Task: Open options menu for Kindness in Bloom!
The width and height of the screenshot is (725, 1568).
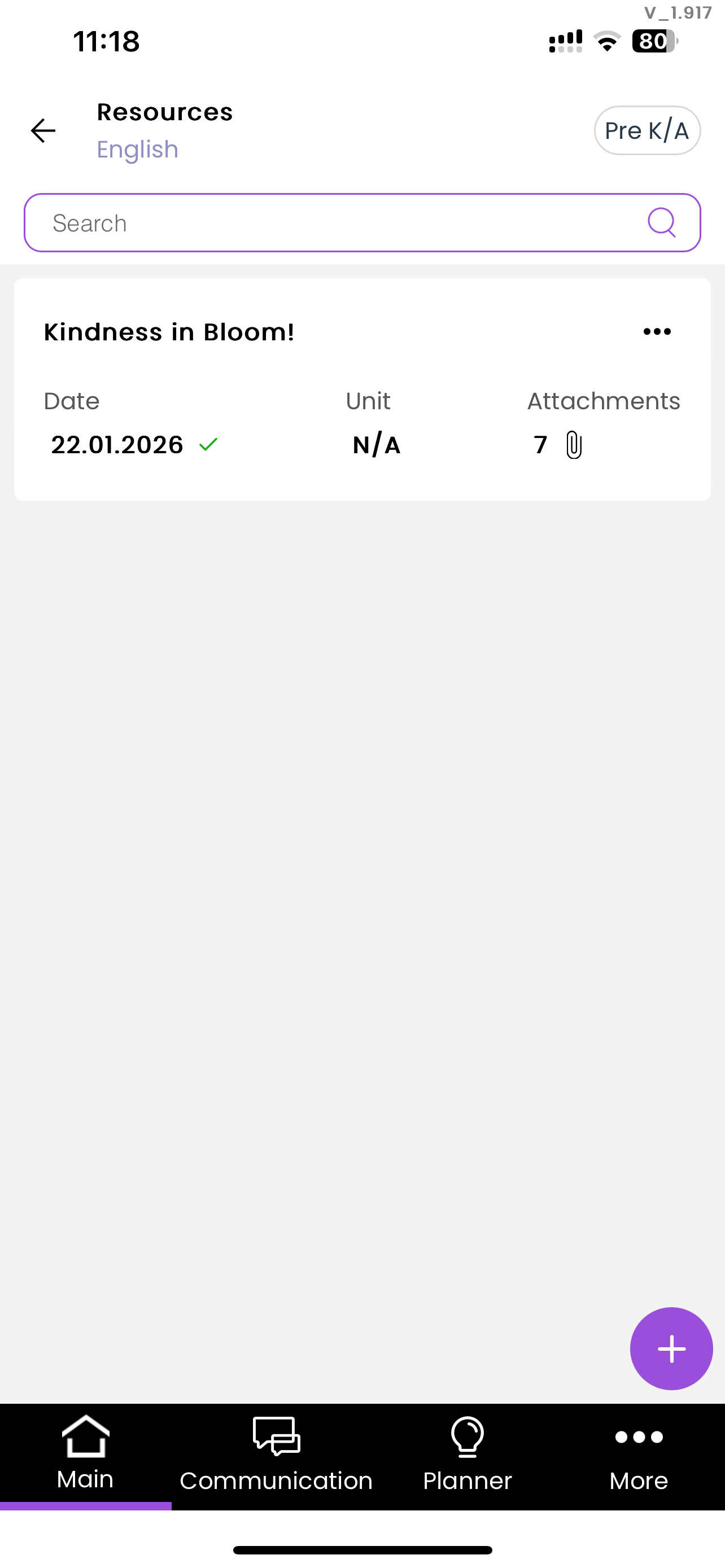Action: point(657,332)
